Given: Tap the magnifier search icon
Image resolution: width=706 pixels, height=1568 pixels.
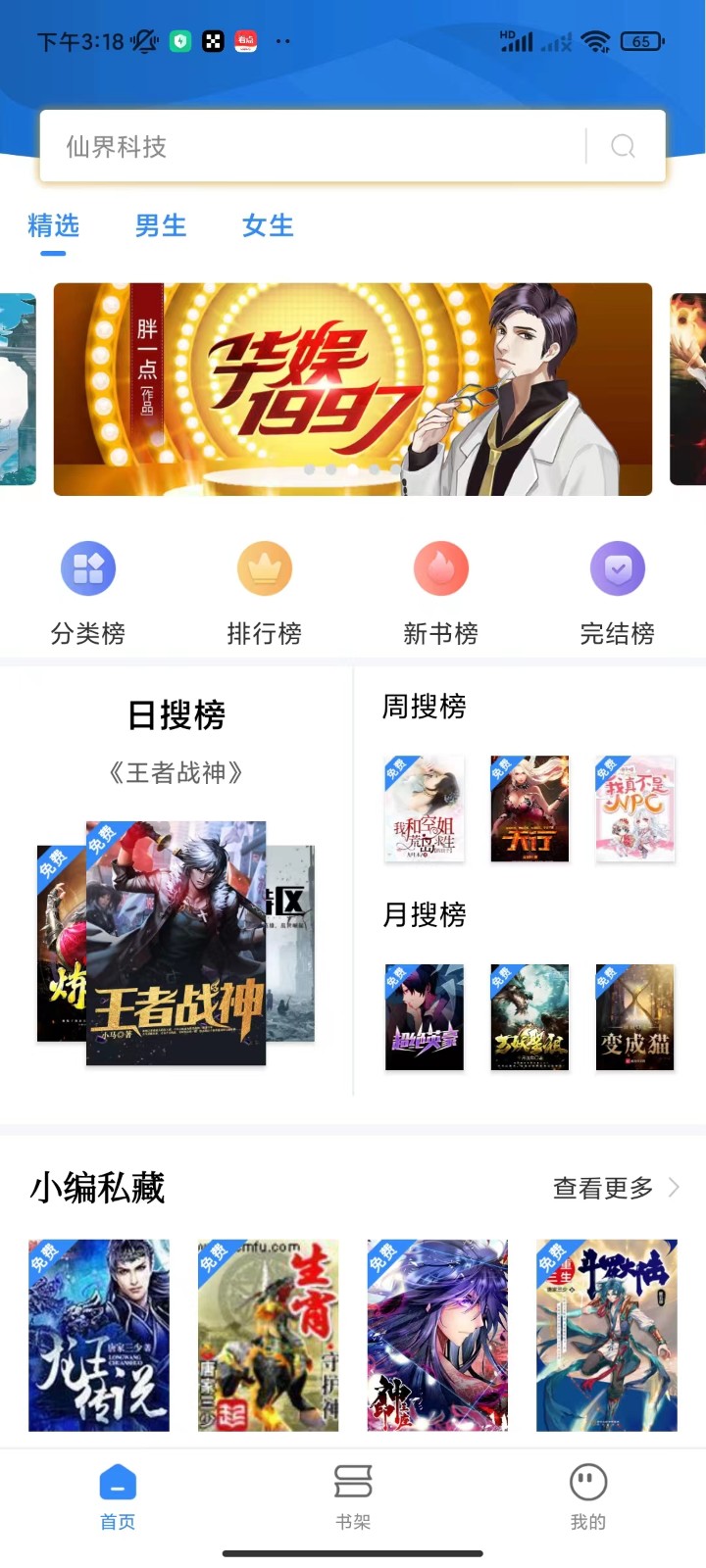Looking at the screenshot, I should click(x=624, y=147).
